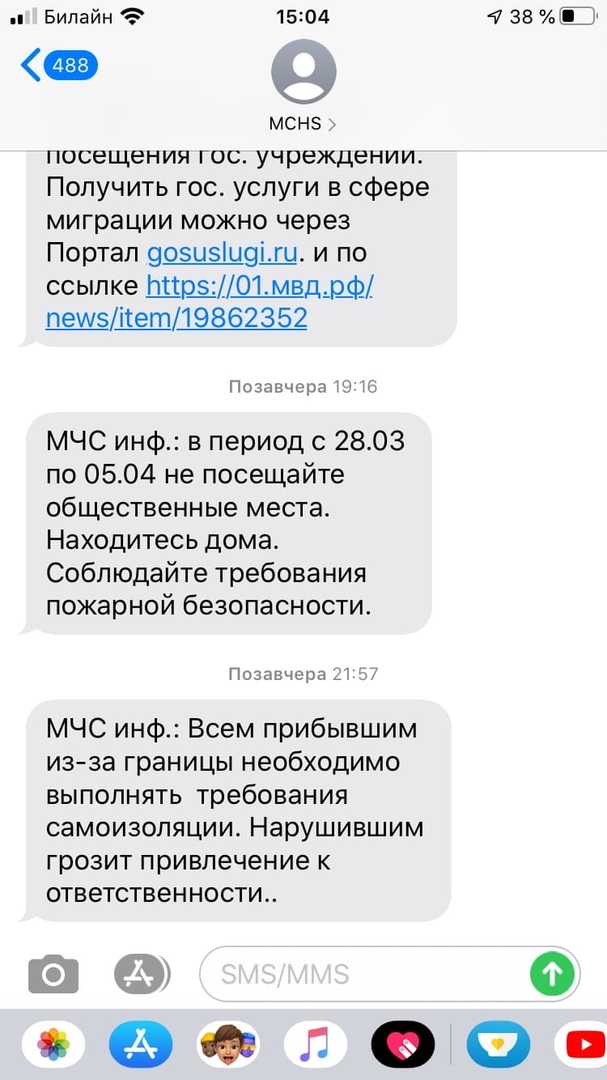Open Memoji stickers in the app strip
The width and height of the screenshot is (607, 1080).
[228, 1044]
